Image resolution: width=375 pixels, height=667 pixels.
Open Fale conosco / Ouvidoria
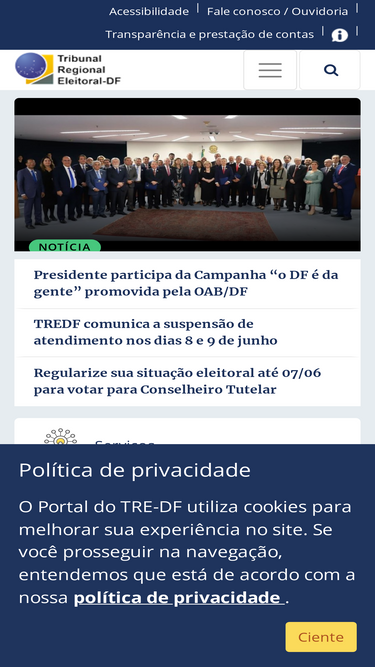pos(277,11)
